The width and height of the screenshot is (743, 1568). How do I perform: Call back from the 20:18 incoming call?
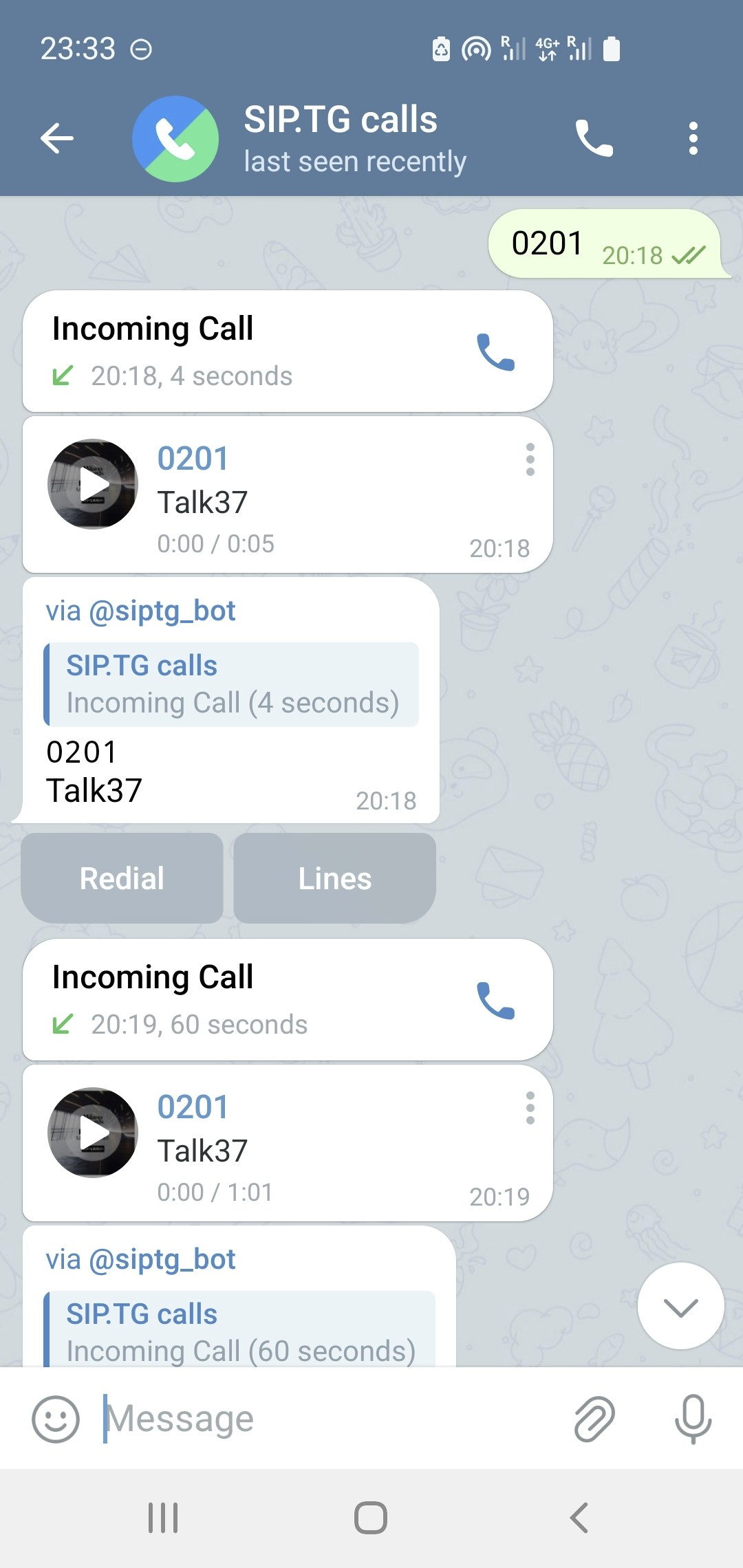click(495, 352)
